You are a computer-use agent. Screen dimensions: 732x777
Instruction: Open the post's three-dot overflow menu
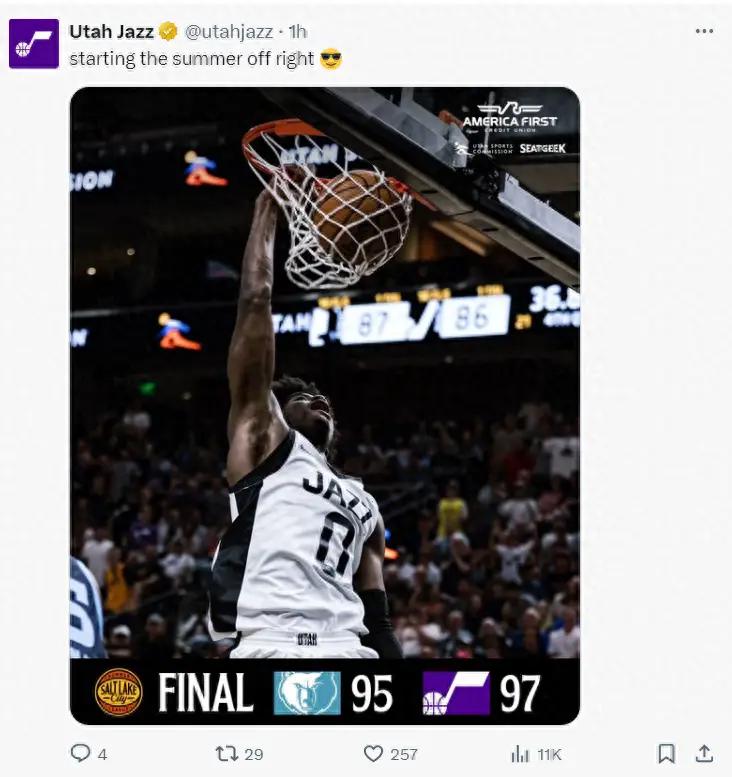tap(705, 31)
